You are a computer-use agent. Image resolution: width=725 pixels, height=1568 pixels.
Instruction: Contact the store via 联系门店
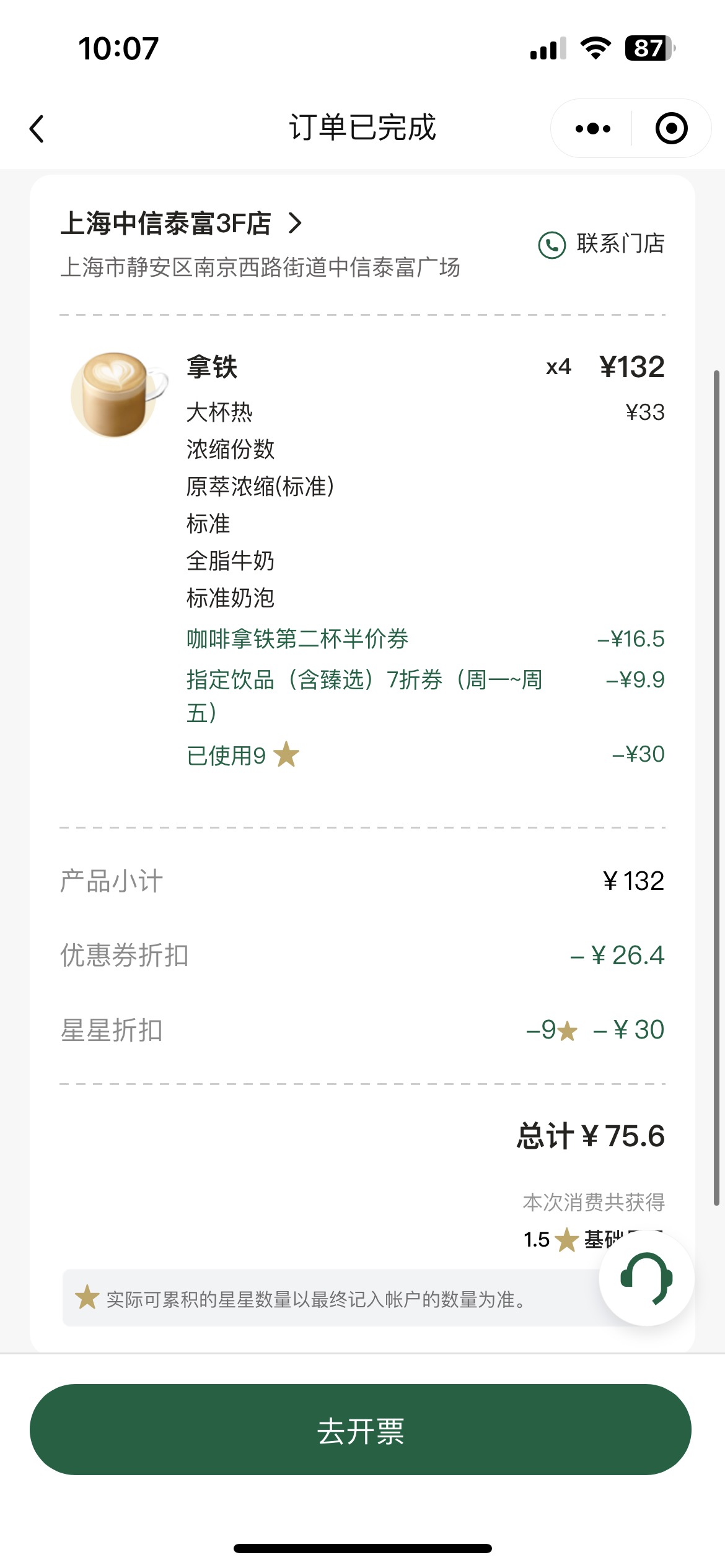coord(601,244)
